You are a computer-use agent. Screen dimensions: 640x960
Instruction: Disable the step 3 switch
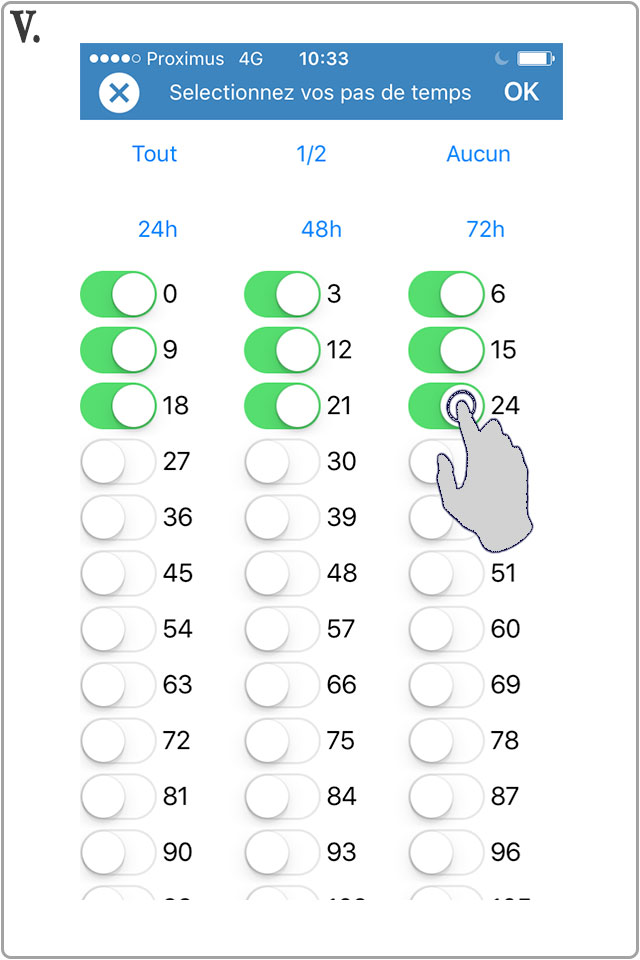282,294
